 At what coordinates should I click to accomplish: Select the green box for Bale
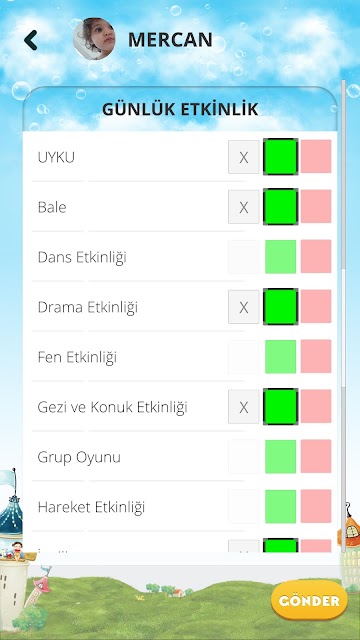[x=280, y=207]
